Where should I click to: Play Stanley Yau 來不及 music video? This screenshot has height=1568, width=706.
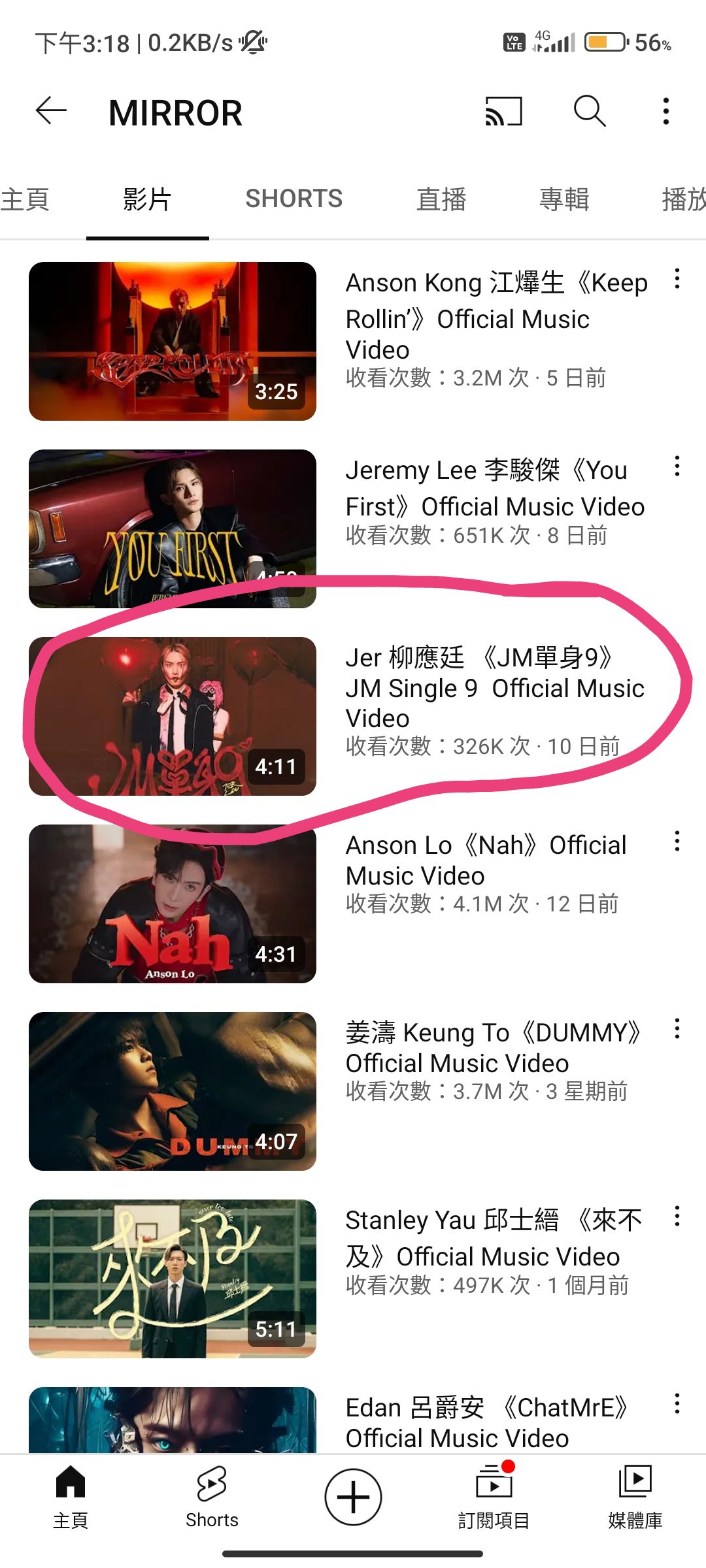(x=173, y=1279)
